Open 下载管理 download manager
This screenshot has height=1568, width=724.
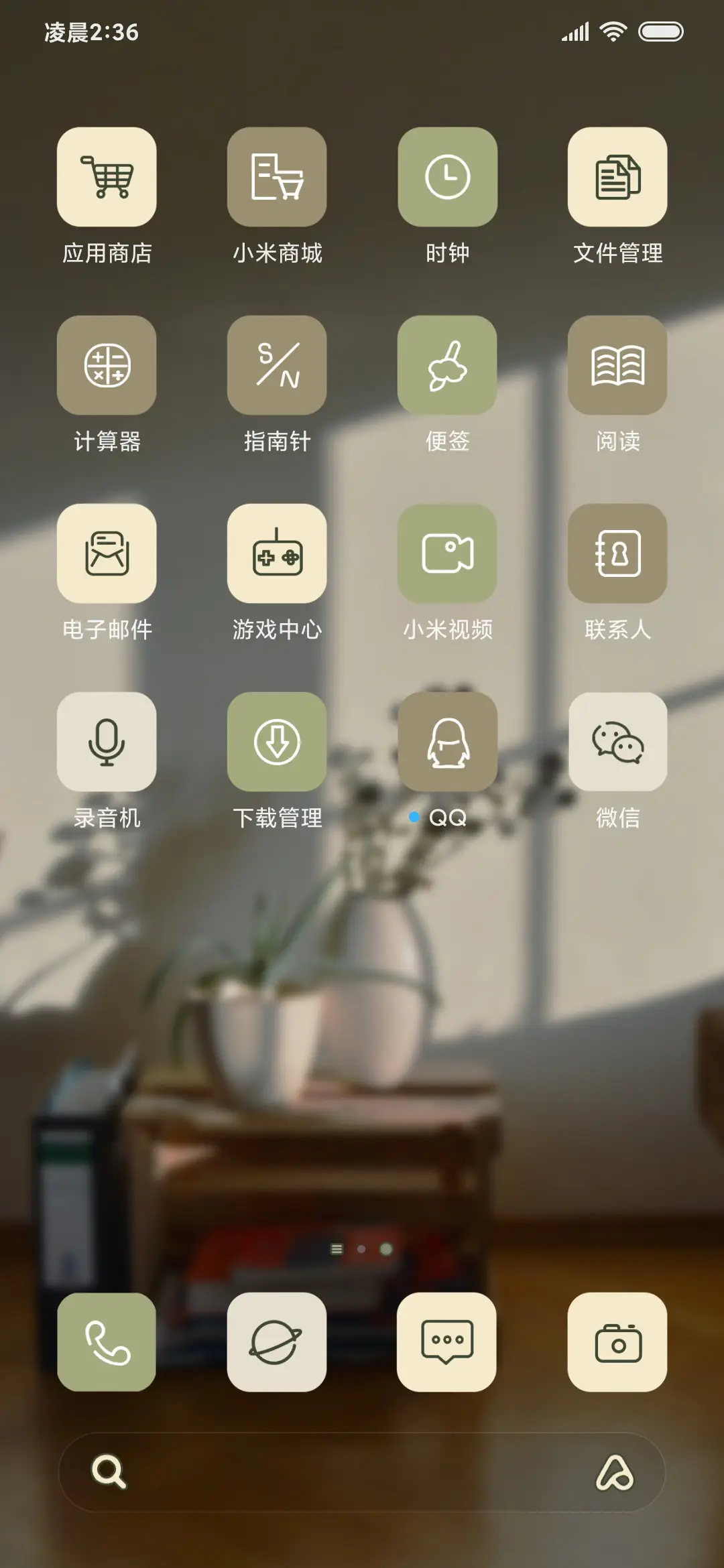tap(277, 742)
